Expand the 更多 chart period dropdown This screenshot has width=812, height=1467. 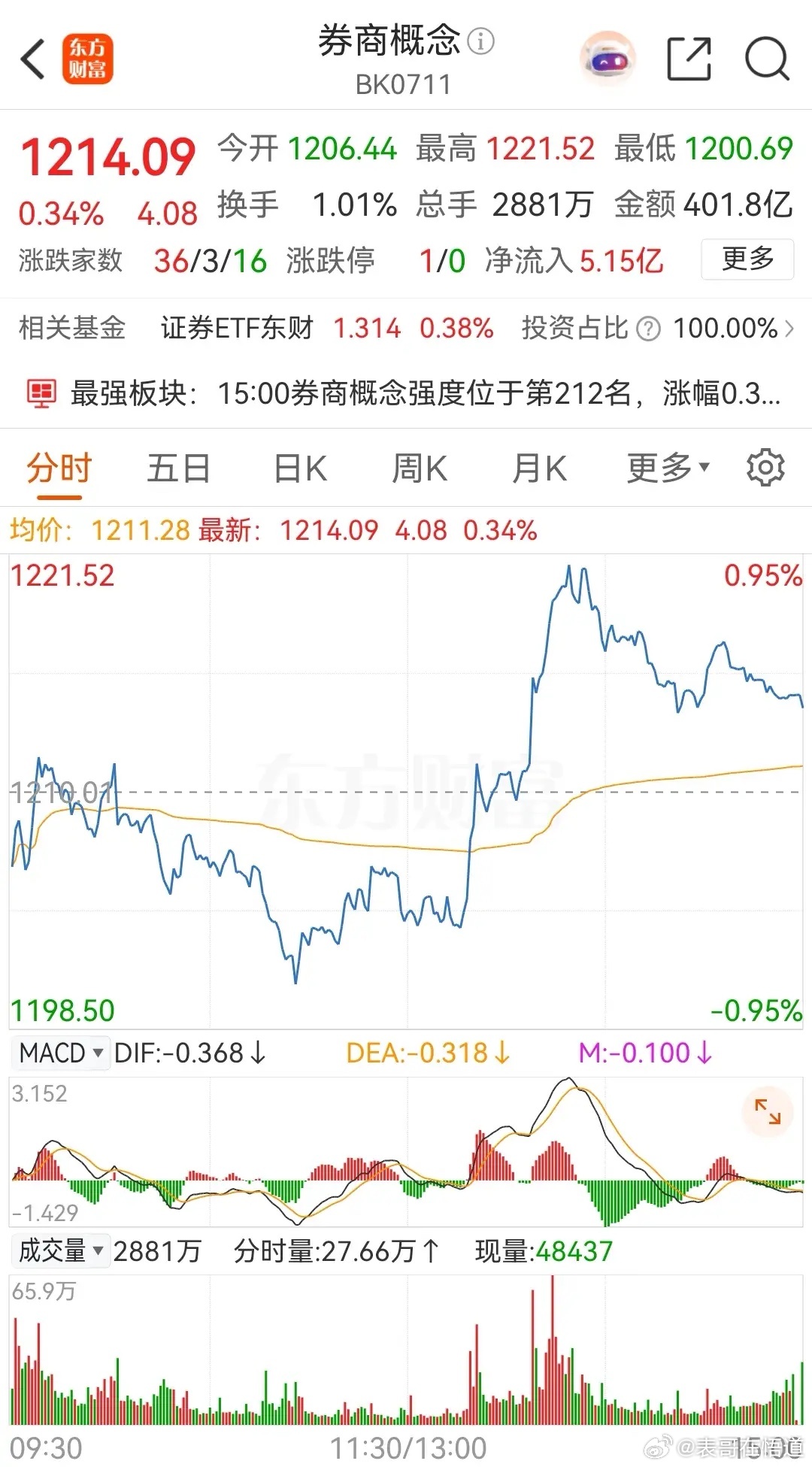tap(668, 469)
